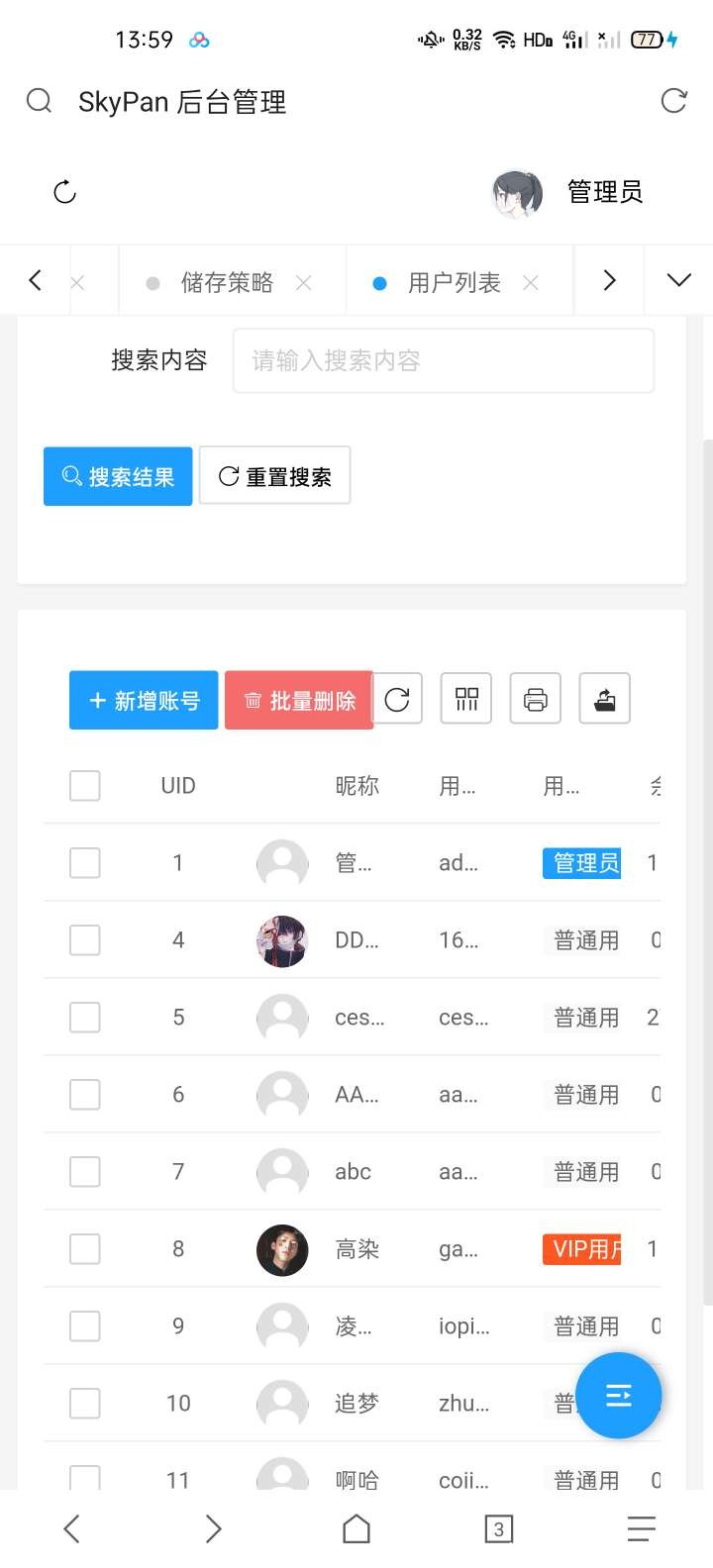Export the user data
713x1568 pixels.
tap(604, 699)
